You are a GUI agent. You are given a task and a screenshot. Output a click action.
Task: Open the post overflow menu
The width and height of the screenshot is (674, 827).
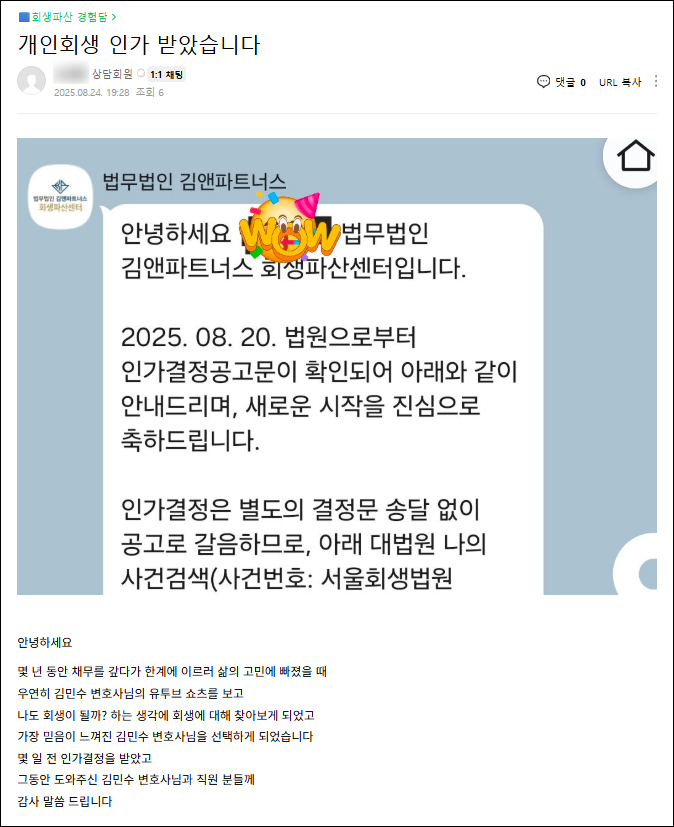[x=656, y=82]
